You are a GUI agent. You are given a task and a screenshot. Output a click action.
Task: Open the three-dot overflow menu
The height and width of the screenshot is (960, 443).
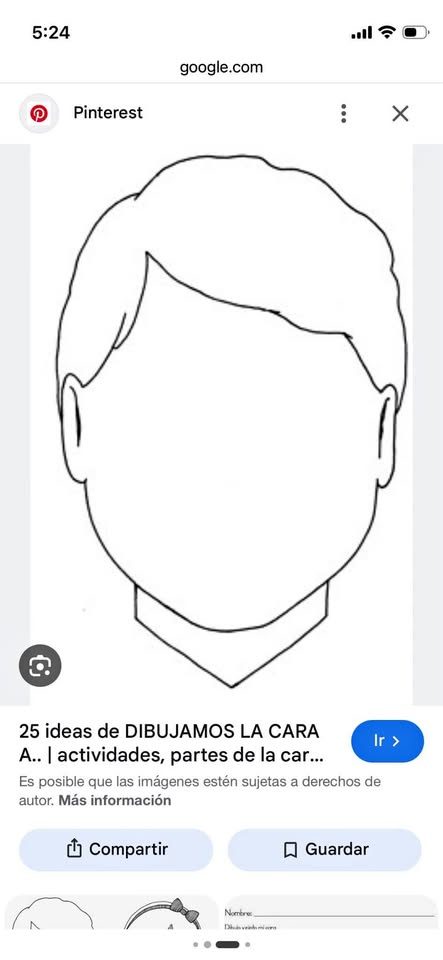[x=343, y=113]
